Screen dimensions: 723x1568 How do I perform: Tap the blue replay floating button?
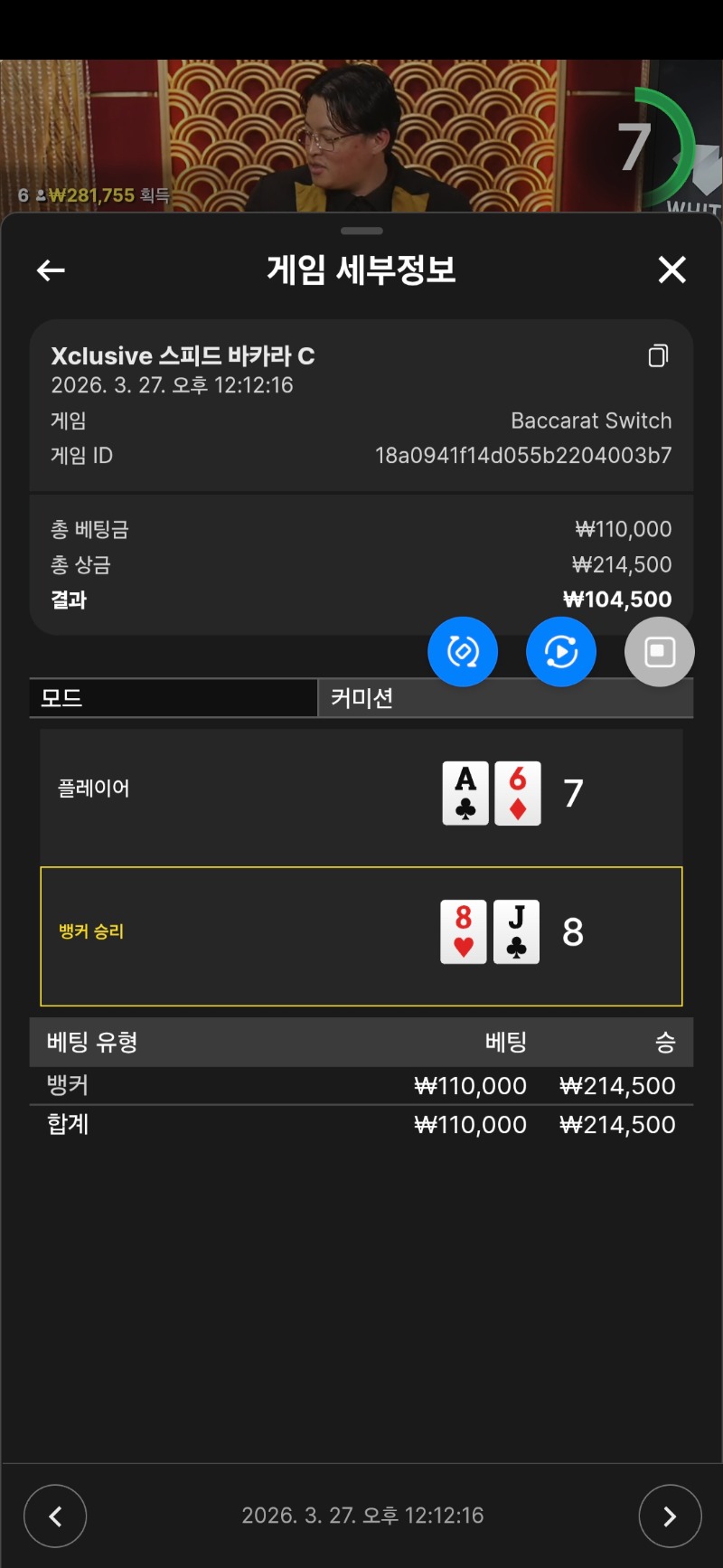561,651
